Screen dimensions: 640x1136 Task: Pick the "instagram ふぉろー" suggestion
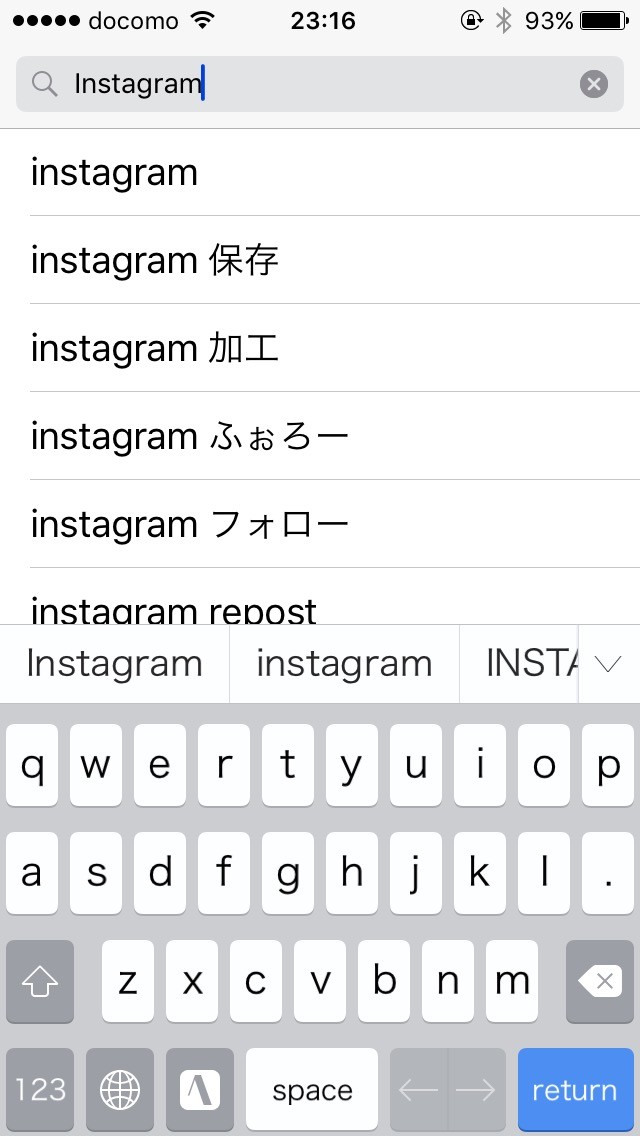click(x=320, y=436)
